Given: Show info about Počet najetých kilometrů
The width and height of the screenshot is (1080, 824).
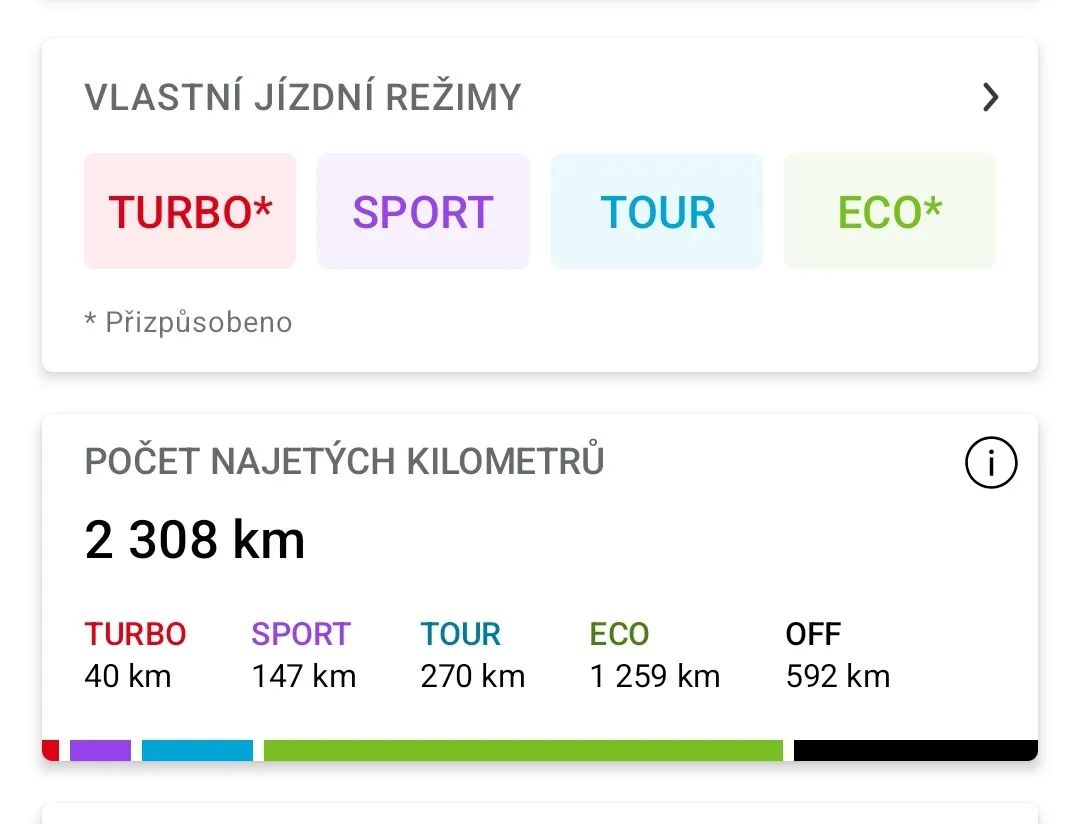Looking at the screenshot, I should point(990,463).
